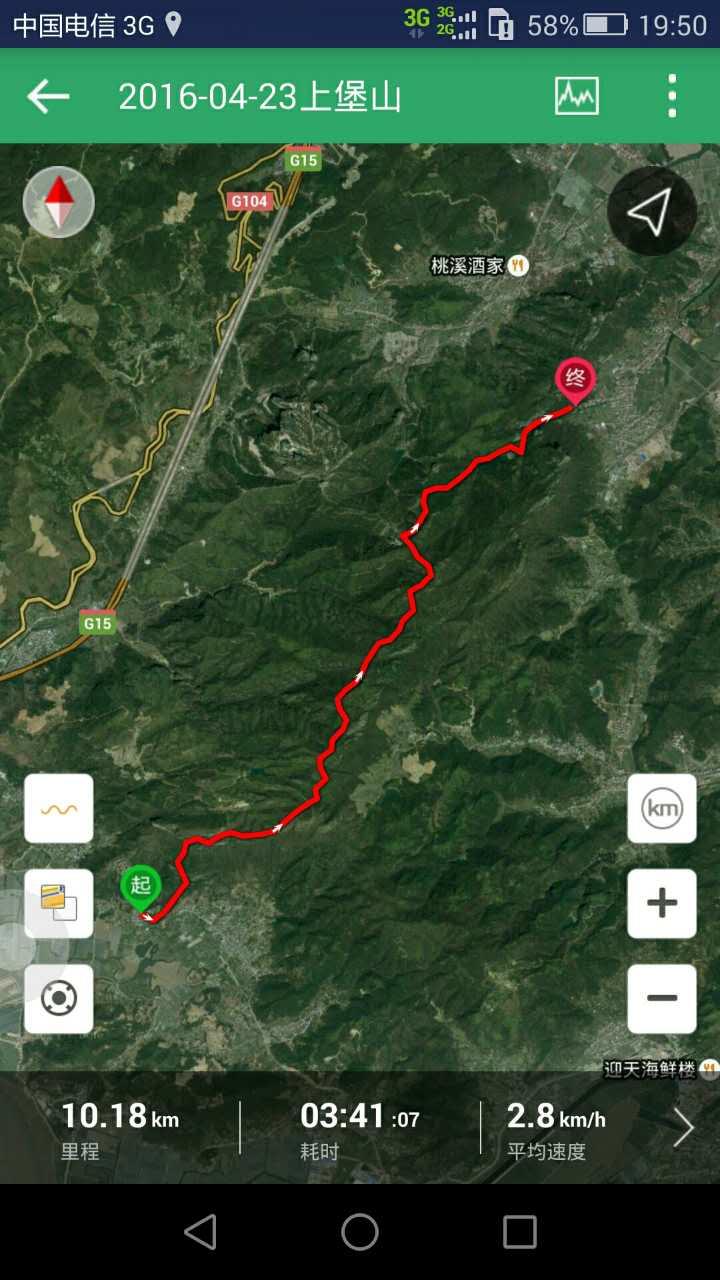Image resolution: width=720 pixels, height=1280 pixels.
Task: Tap the red end point marker
Action: click(x=575, y=379)
